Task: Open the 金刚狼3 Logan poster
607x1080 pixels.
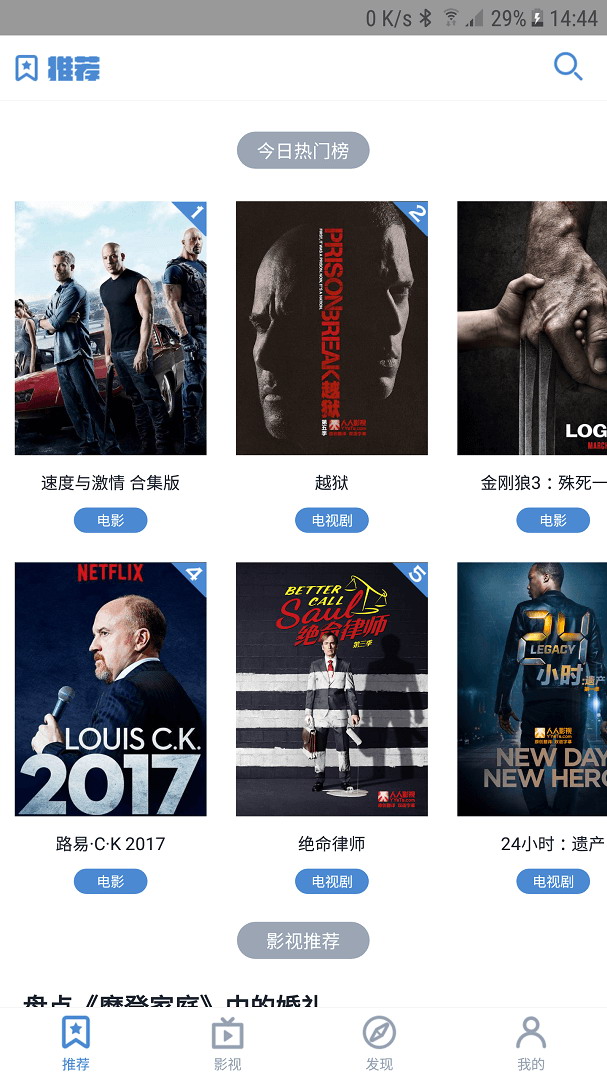Action: tap(532, 328)
